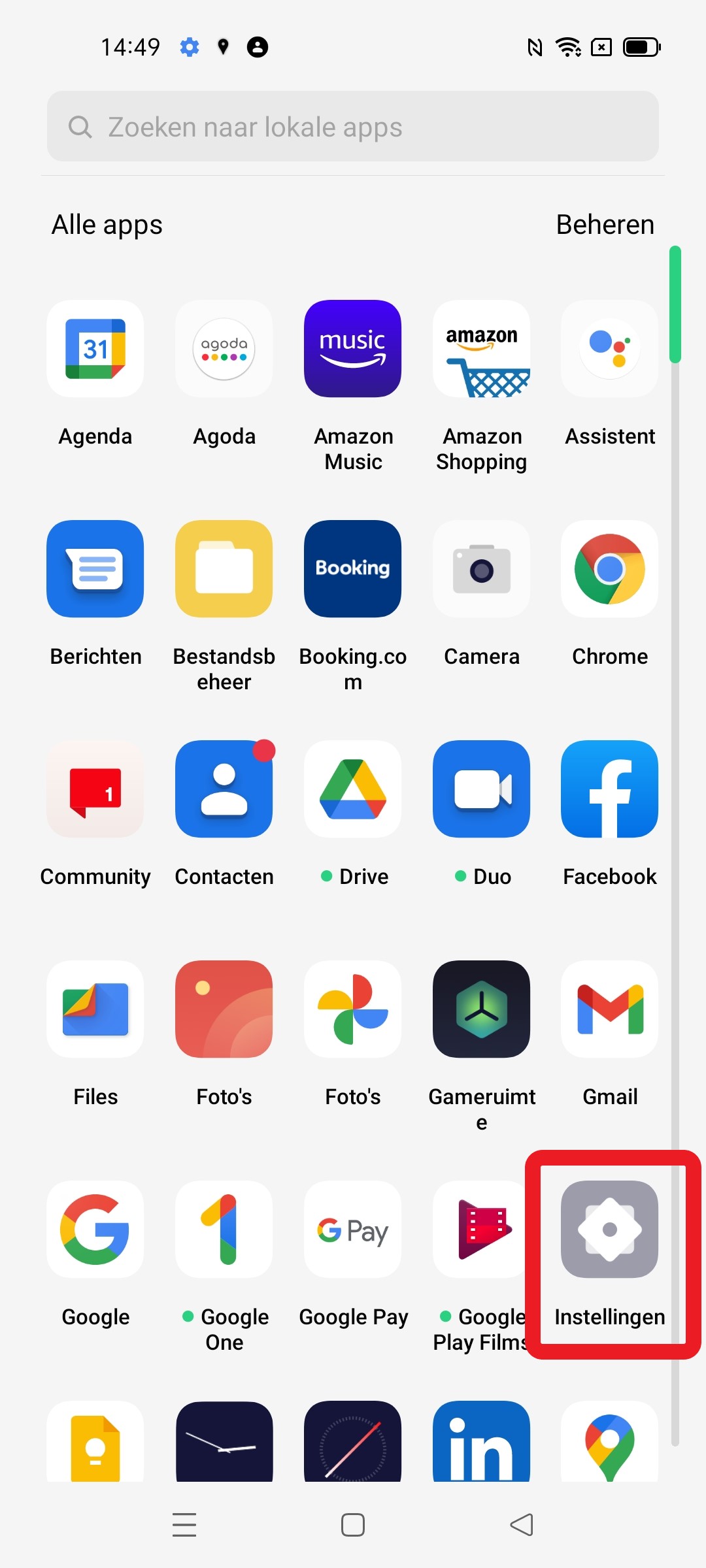
Task: Launch Amazon Shopping
Action: coord(482,349)
